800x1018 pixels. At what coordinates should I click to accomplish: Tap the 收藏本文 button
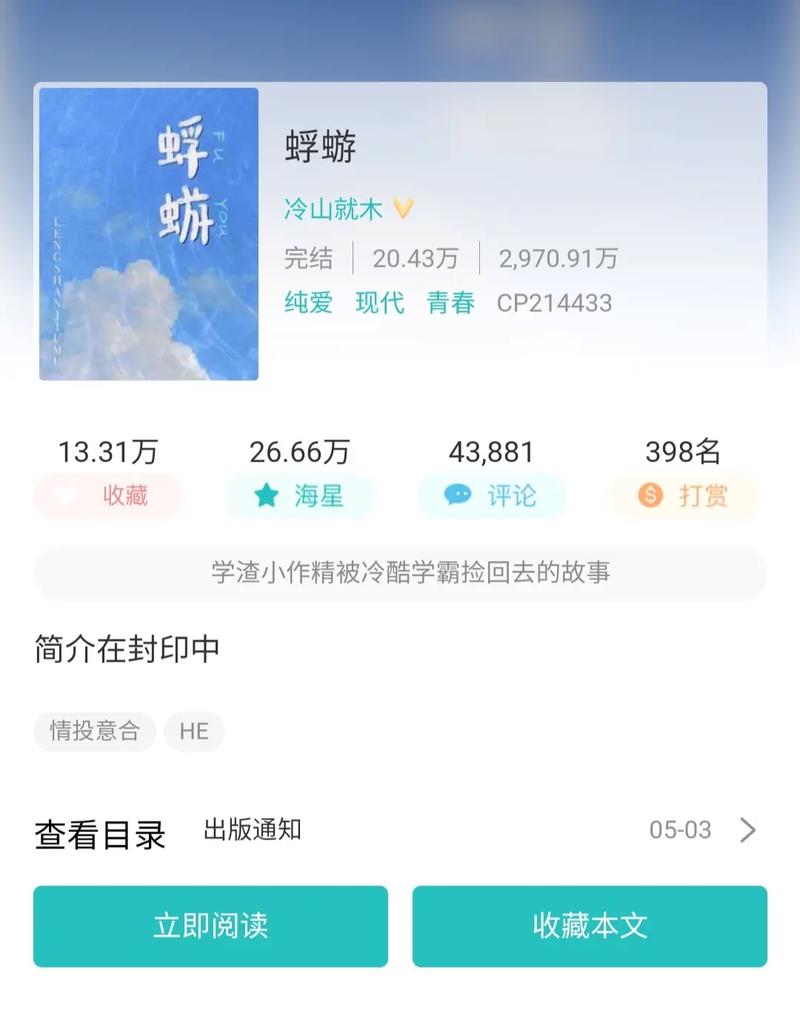point(590,926)
